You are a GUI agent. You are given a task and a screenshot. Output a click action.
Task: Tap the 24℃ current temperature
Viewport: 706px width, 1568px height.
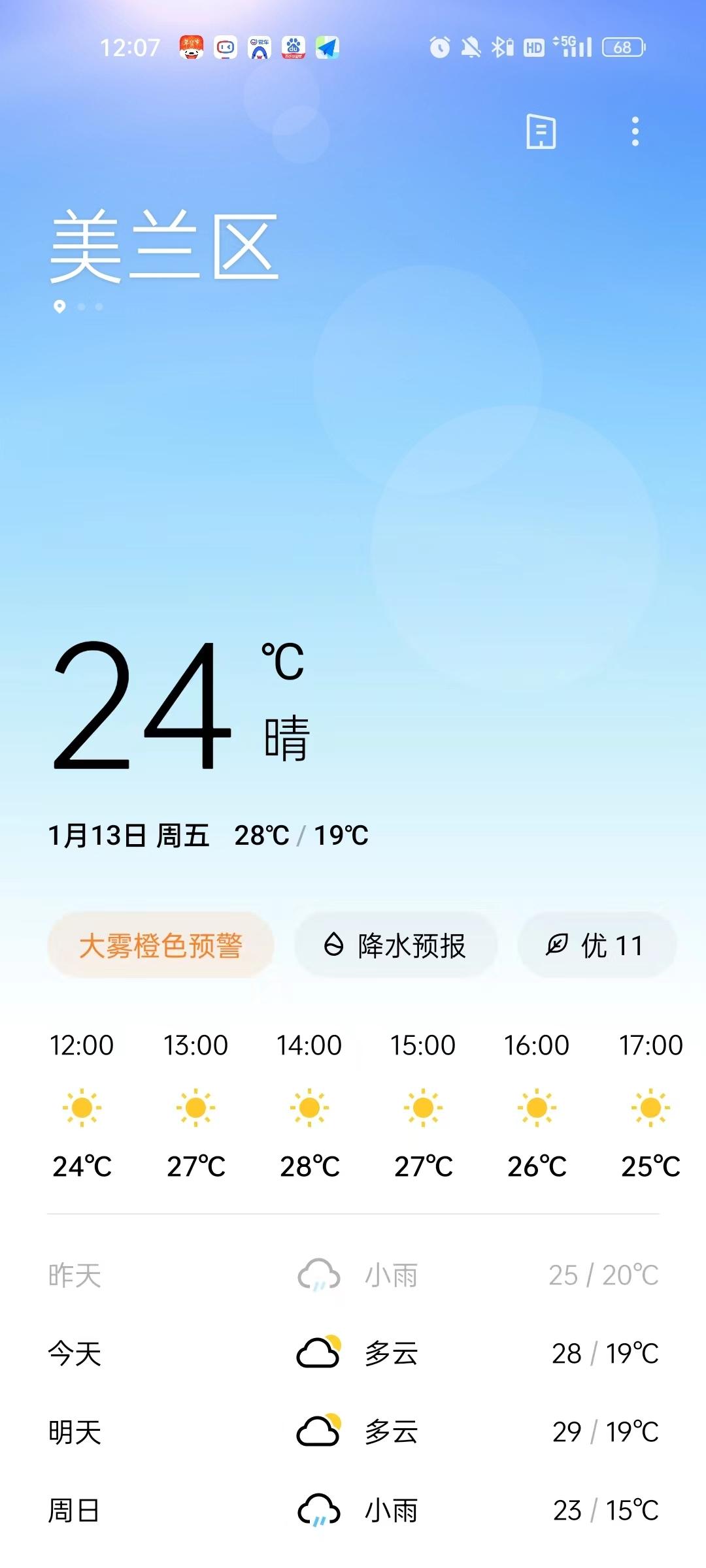[x=142, y=706]
